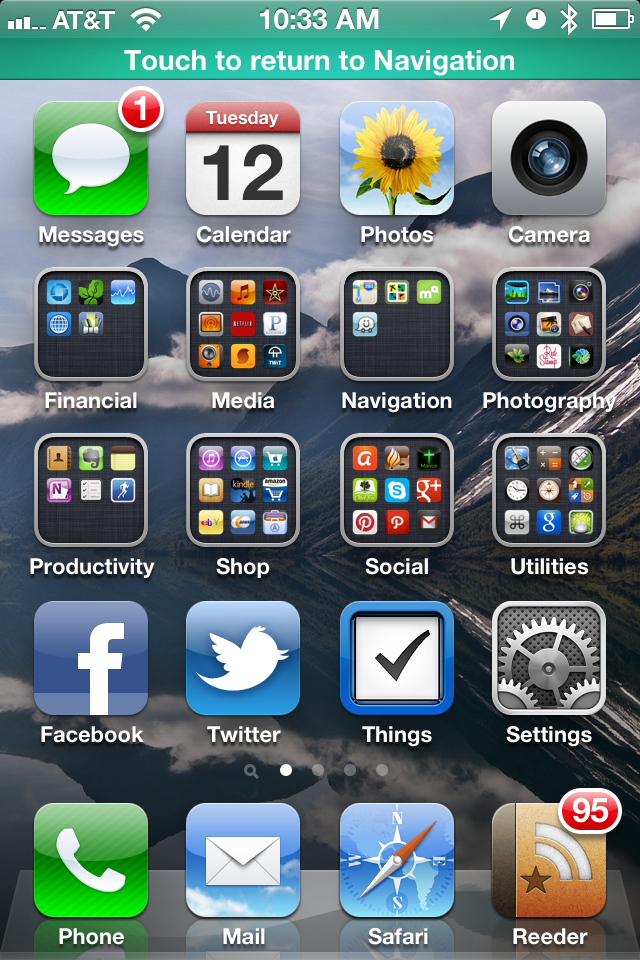Image resolution: width=640 pixels, height=960 pixels.
Task: Open the Settings app
Action: coord(549,658)
